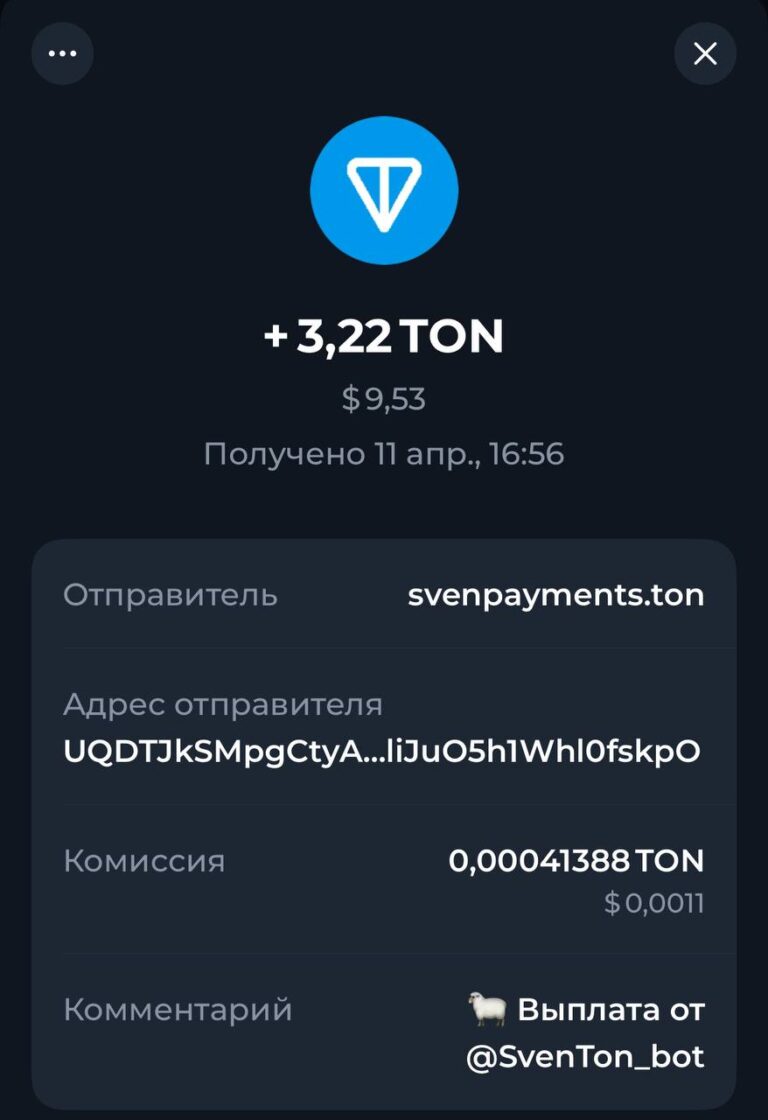Close the transaction details sheet
Screen dimensions: 768x1120
[x=705, y=53]
